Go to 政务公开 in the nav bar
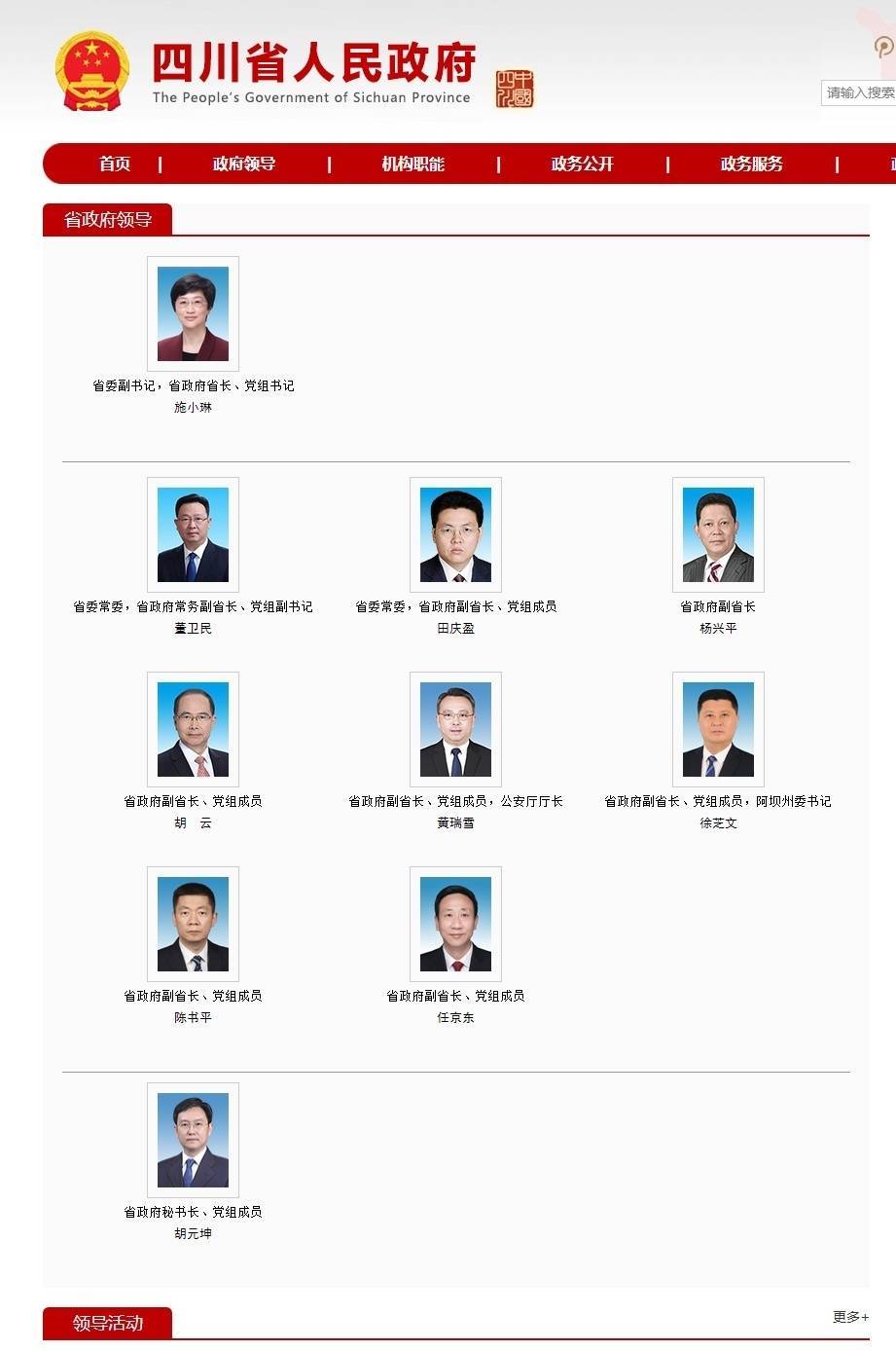The height and width of the screenshot is (1351, 896). click(582, 164)
